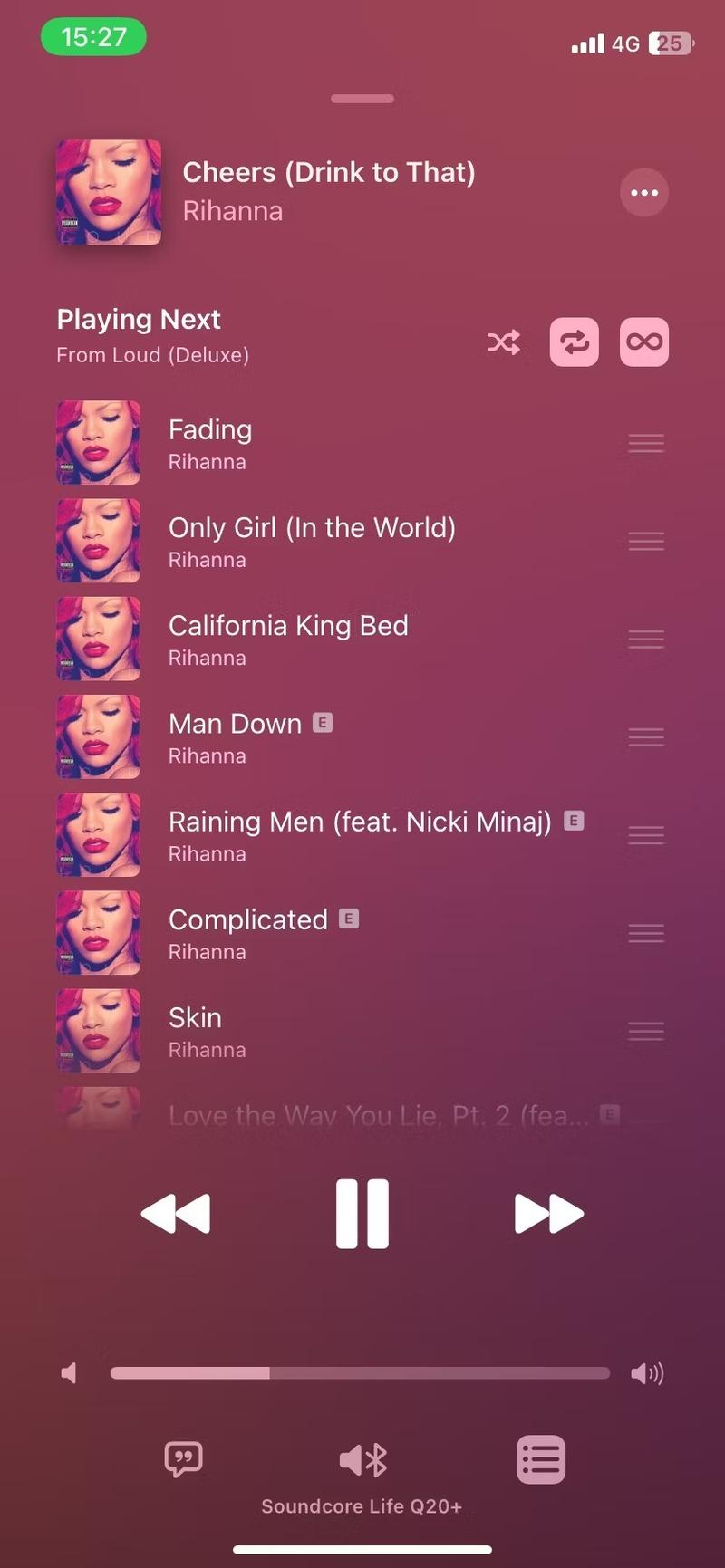Toggle the repeat button
The width and height of the screenshot is (725, 1568).
click(x=574, y=341)
